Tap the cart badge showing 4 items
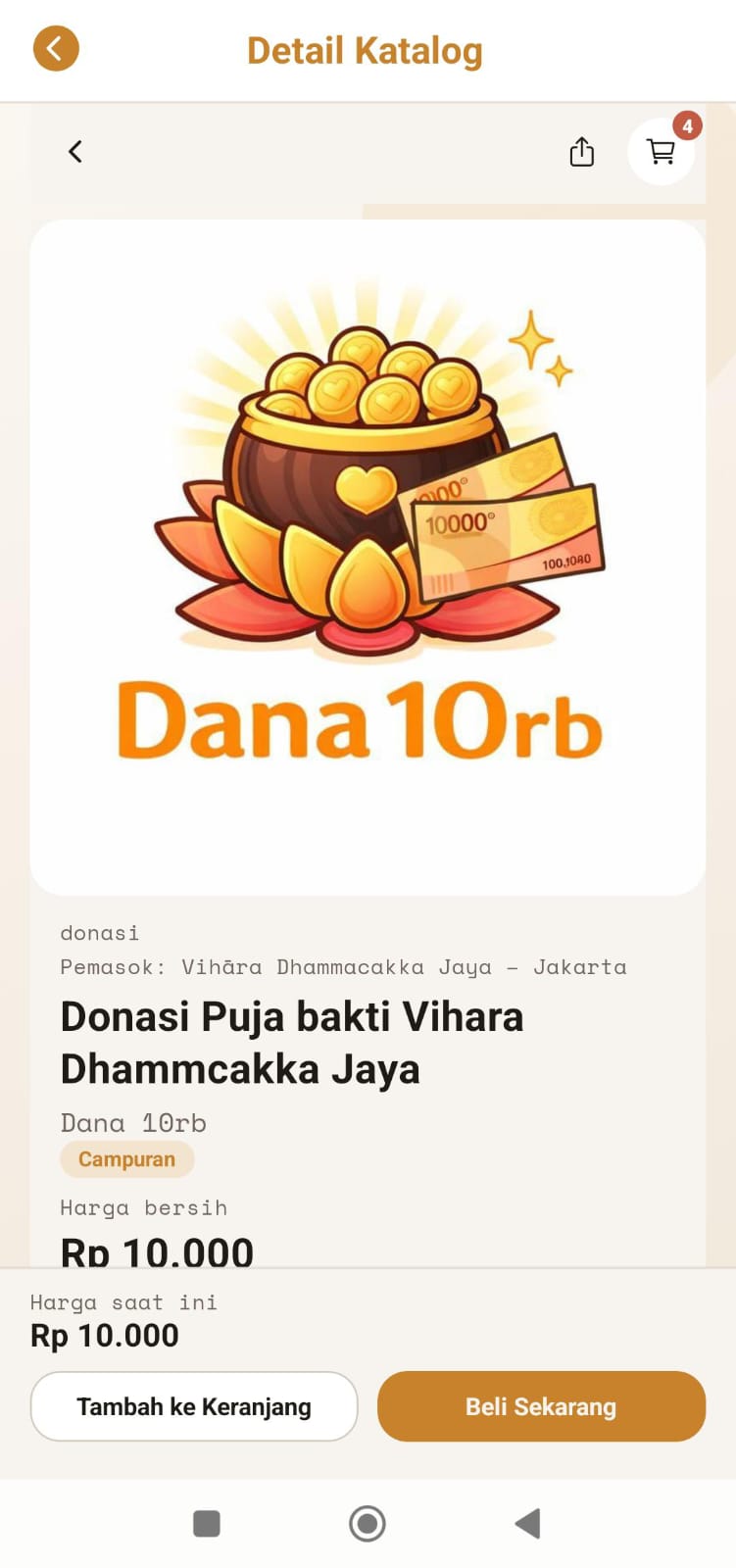This screenshot has width=736, height=1568. [x=688, y=125]
